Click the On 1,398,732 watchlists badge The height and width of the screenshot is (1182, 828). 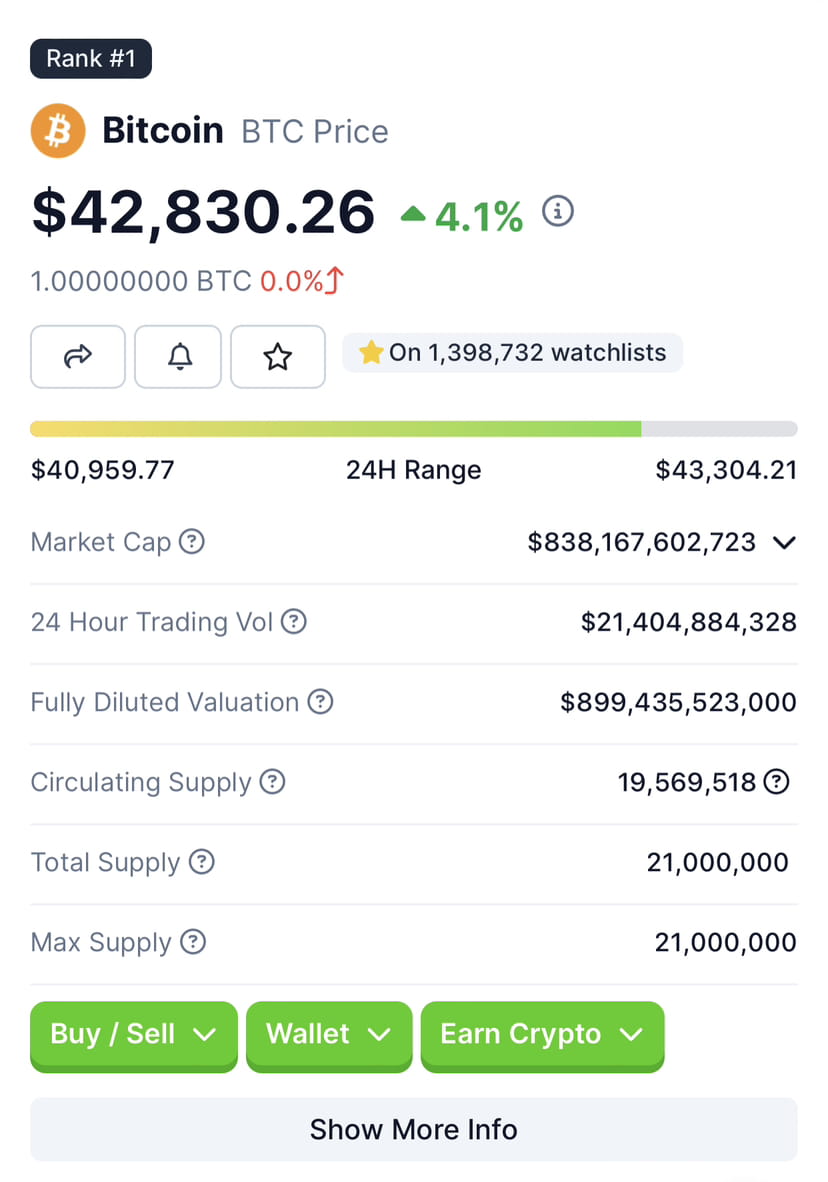click(512, 353)
